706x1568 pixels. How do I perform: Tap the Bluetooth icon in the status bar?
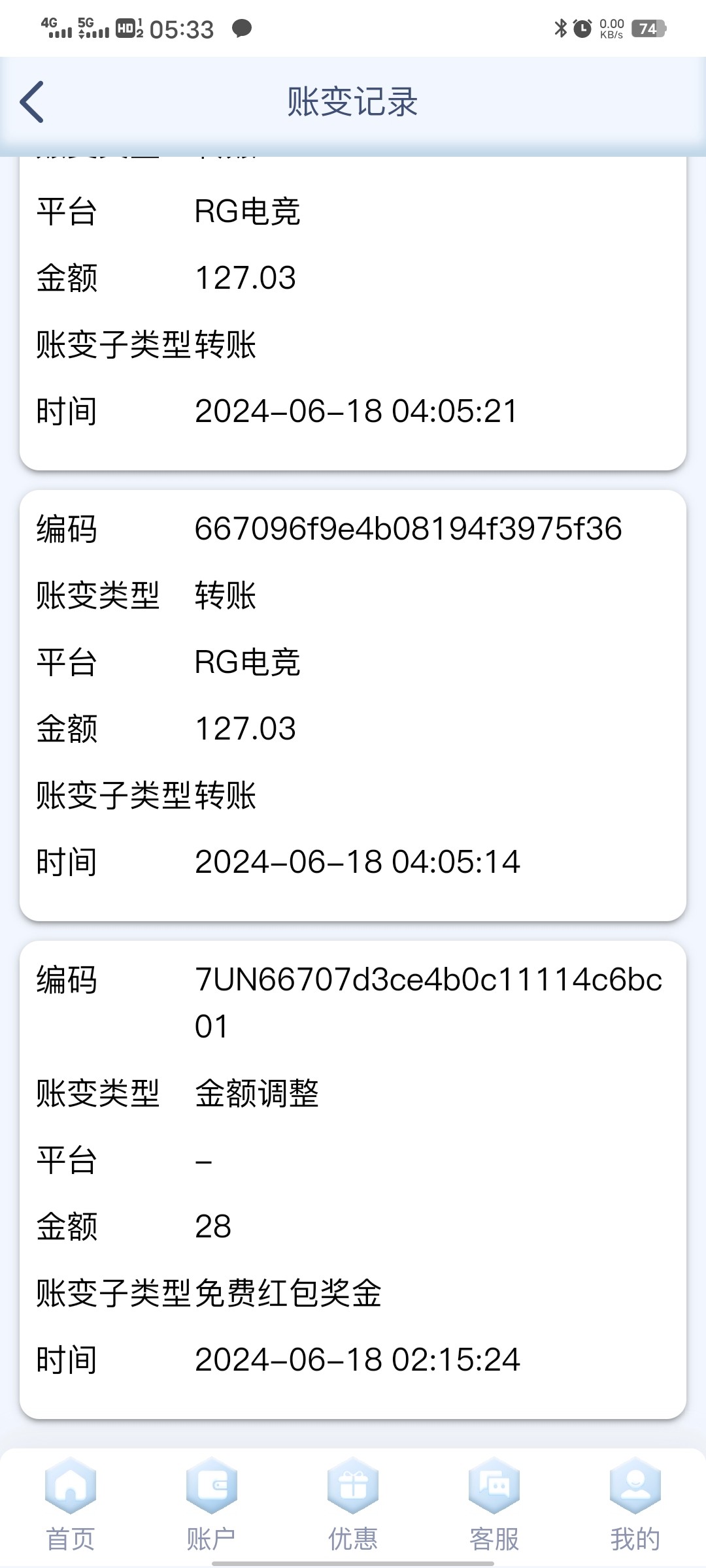560,27
